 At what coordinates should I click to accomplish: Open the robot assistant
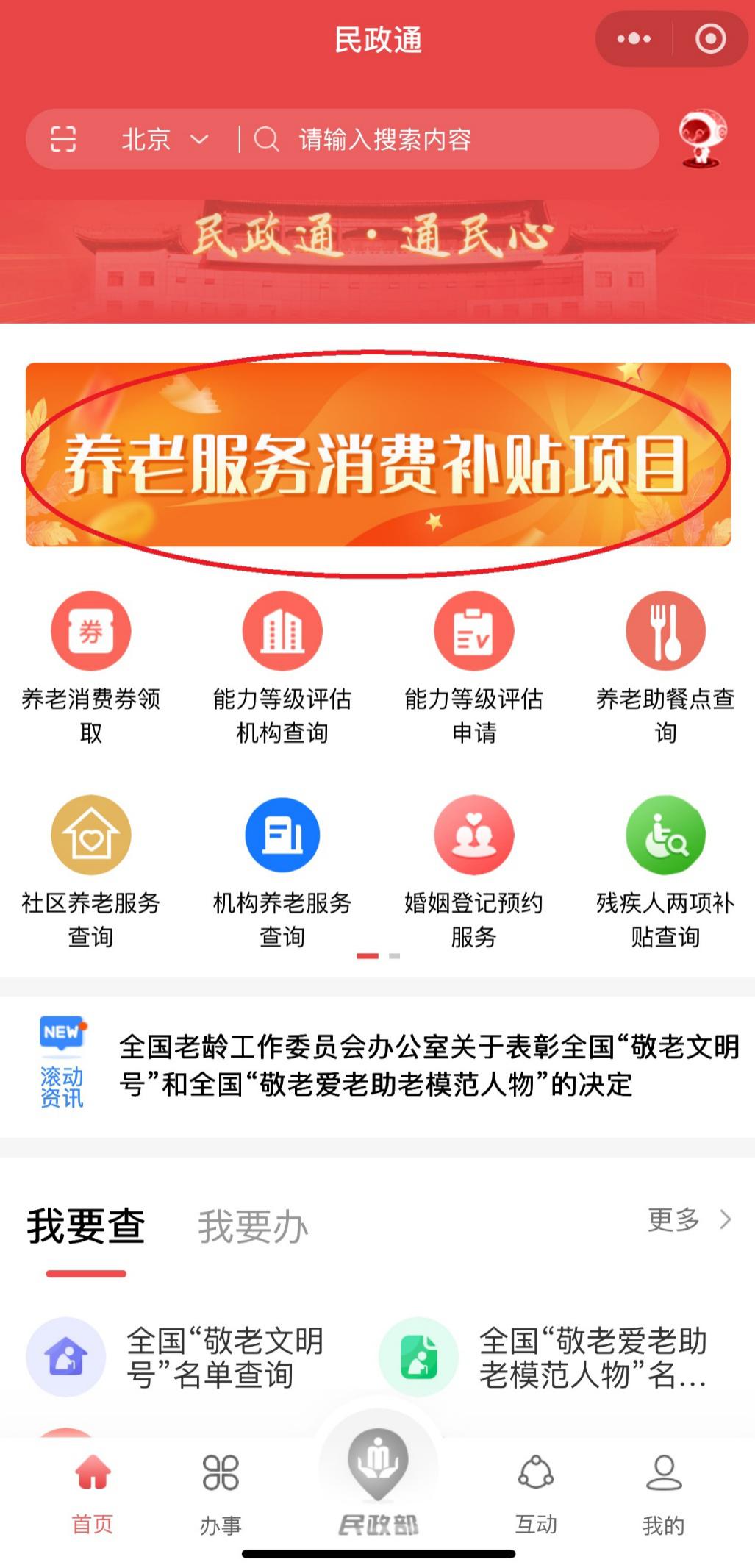coord(702,138)
